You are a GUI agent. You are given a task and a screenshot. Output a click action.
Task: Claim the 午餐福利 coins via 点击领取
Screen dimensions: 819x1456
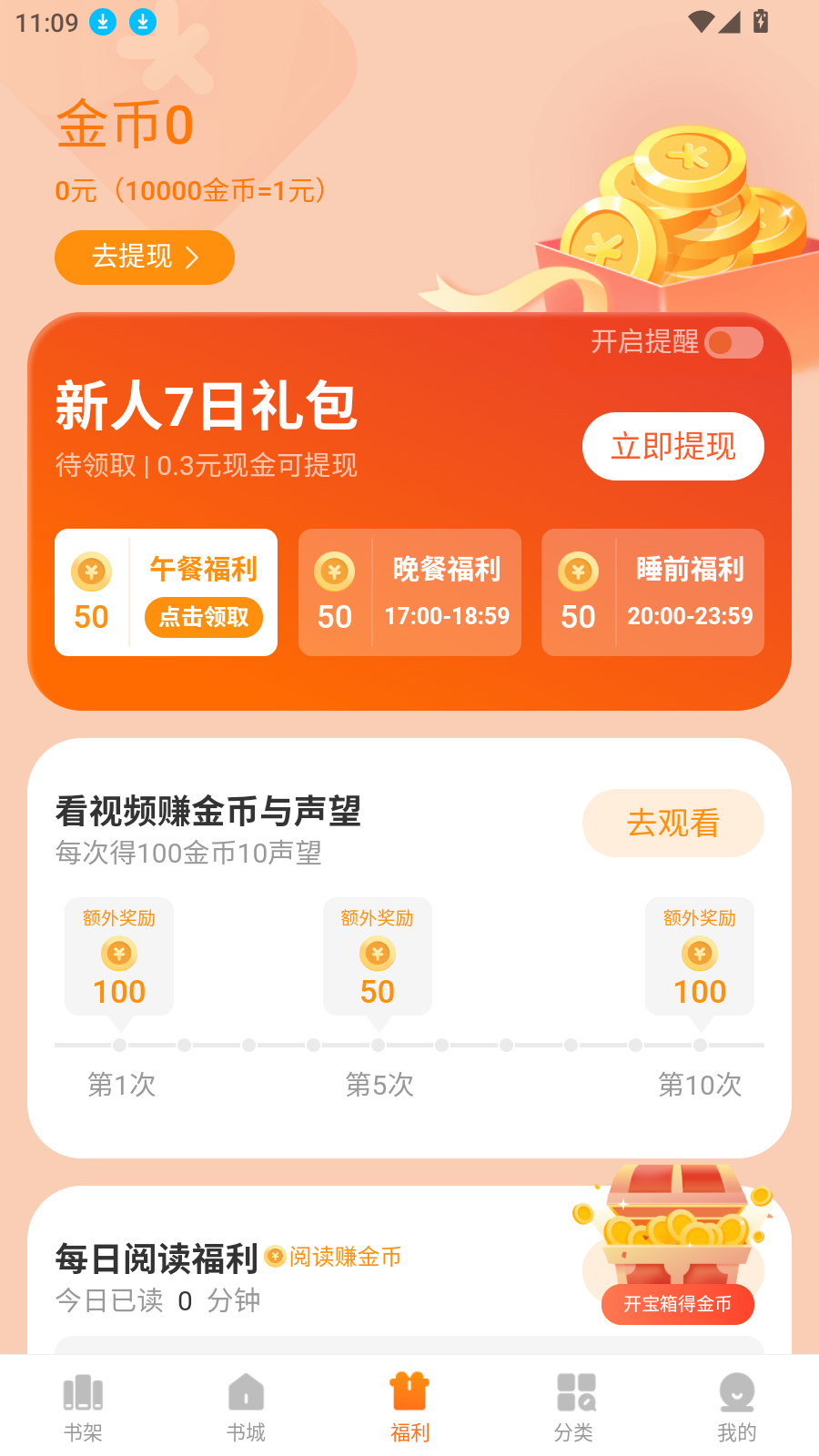(x=203, y=617)
